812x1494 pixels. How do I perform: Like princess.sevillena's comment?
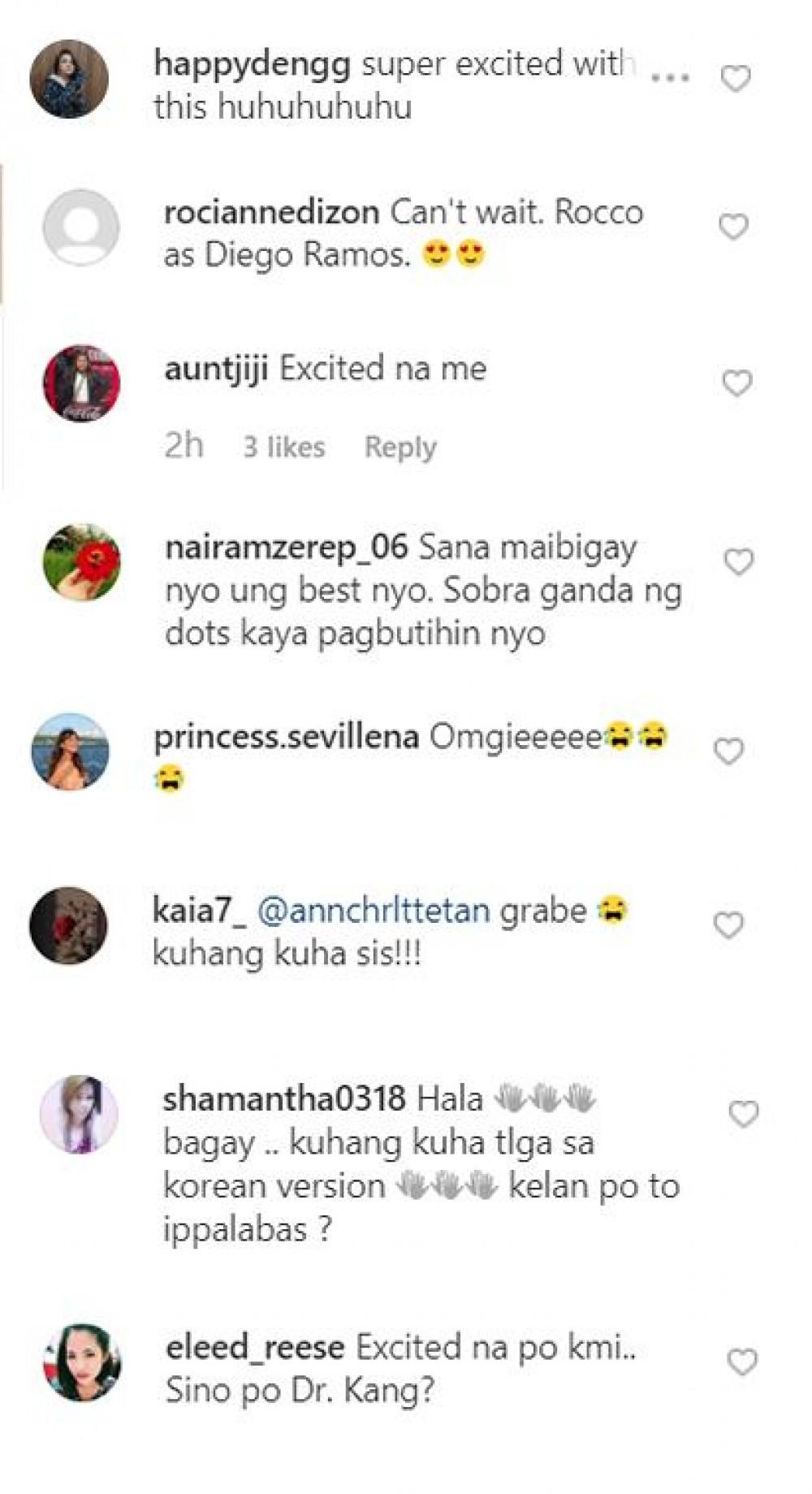(728, 751)
